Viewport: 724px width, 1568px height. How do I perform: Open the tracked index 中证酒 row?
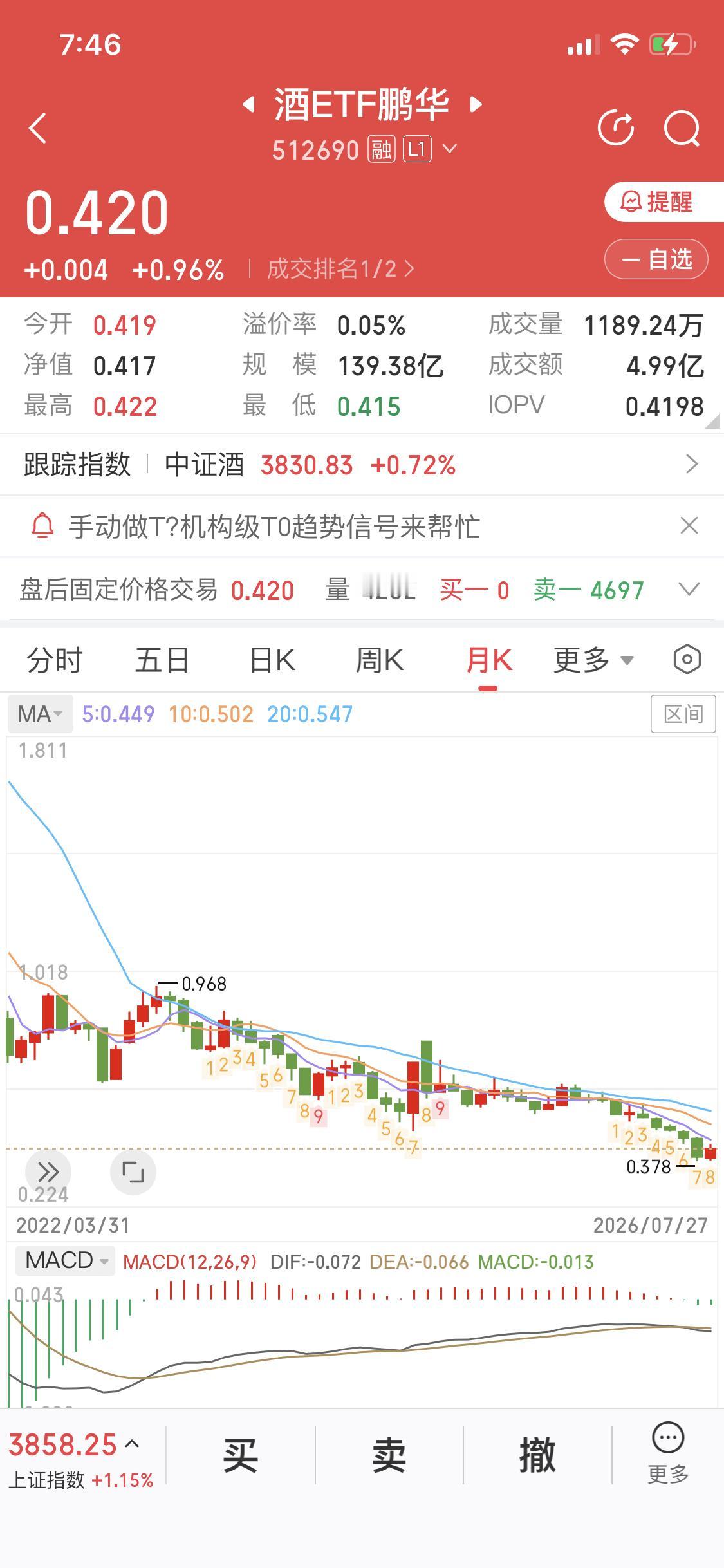[362, 464]
